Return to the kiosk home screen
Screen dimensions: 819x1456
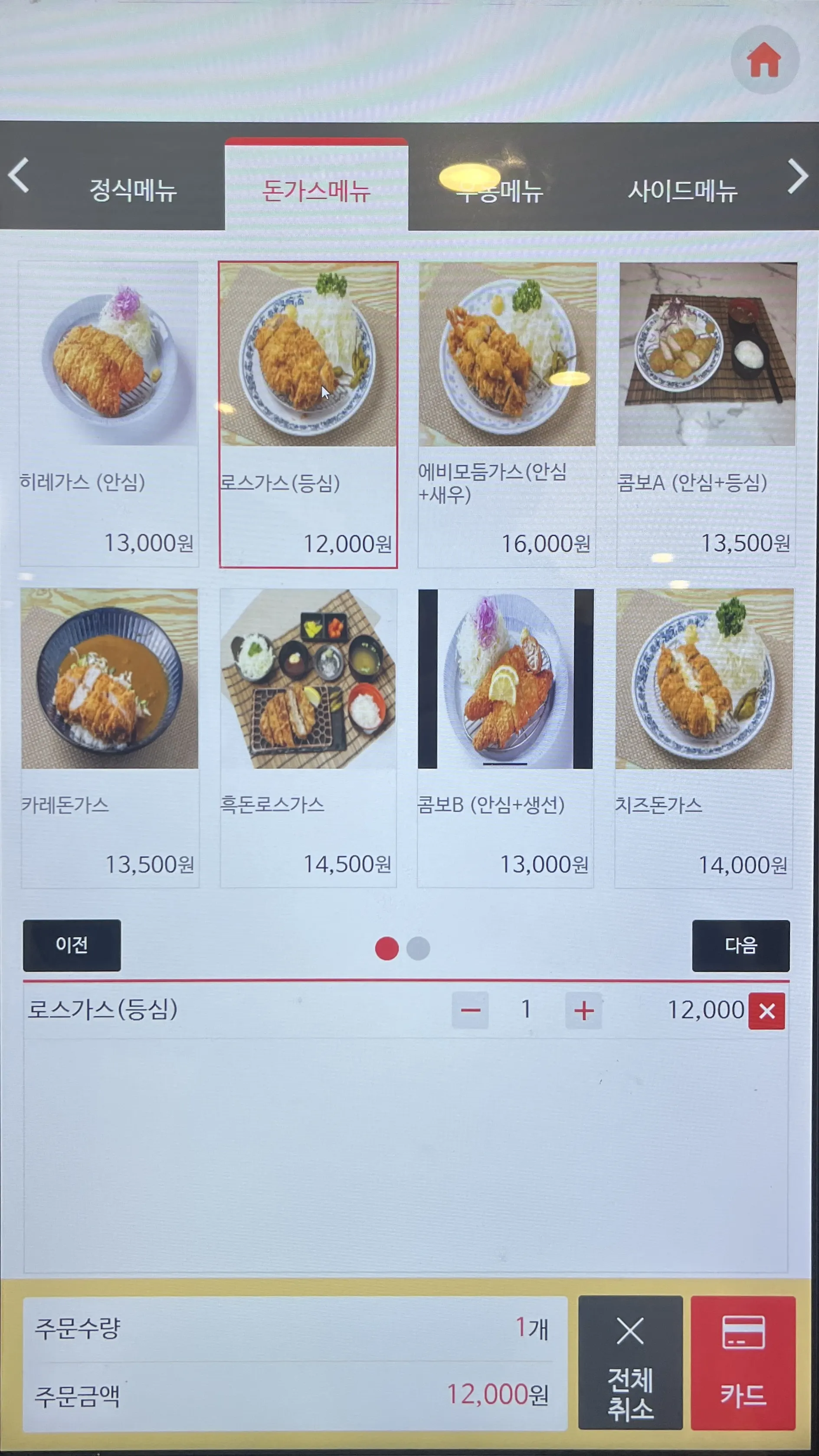[x=764, y=60]
